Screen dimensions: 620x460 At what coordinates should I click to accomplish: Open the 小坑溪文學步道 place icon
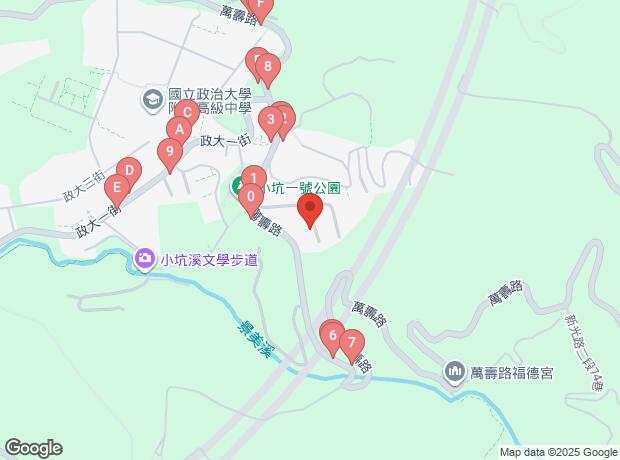click(x=145, y=259)
